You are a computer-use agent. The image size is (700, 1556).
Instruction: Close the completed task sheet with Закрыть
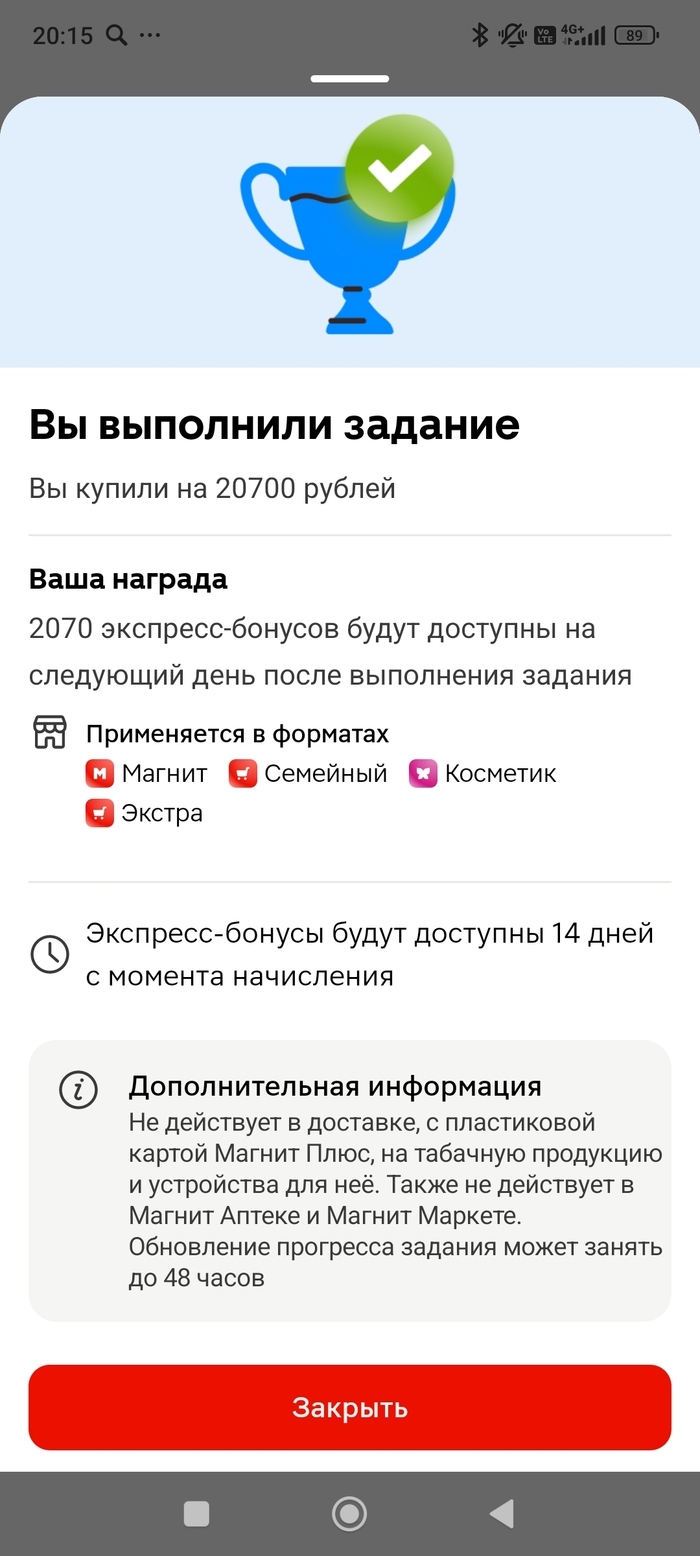pos(349,1407)
